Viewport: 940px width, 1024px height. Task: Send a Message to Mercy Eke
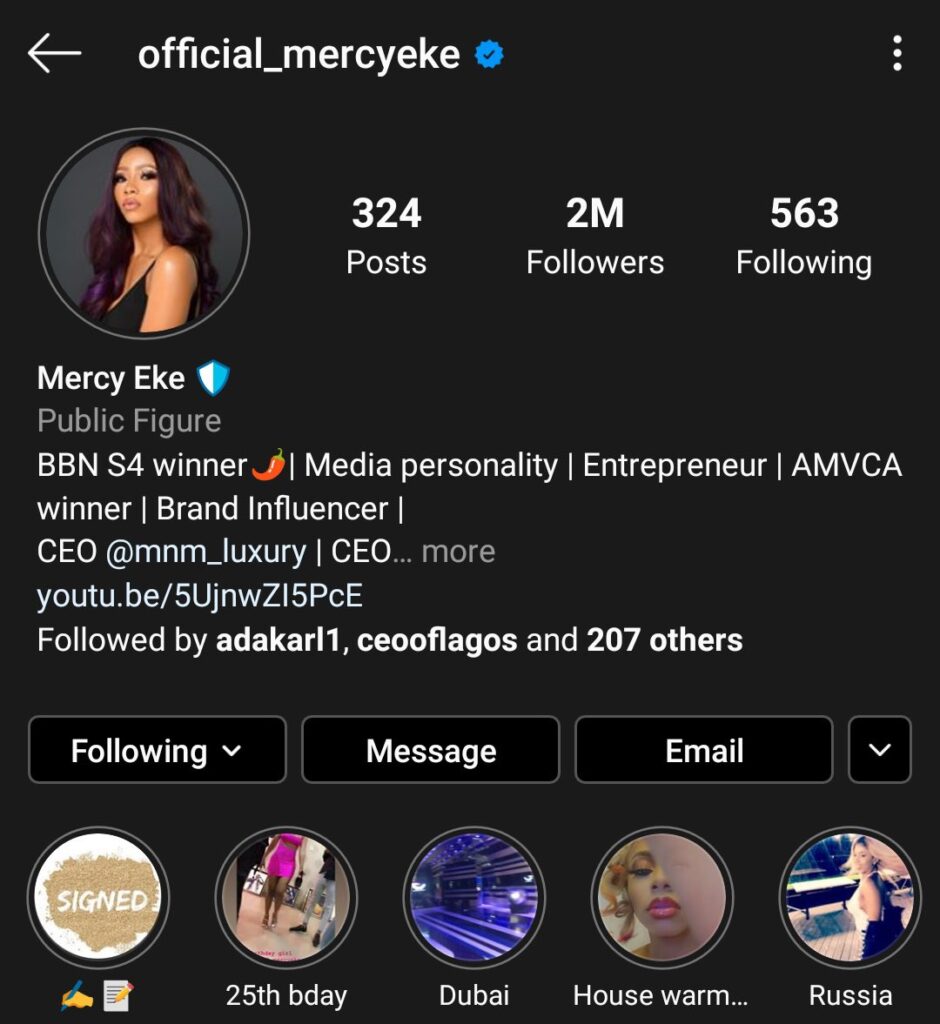click(x=430, y=750)
